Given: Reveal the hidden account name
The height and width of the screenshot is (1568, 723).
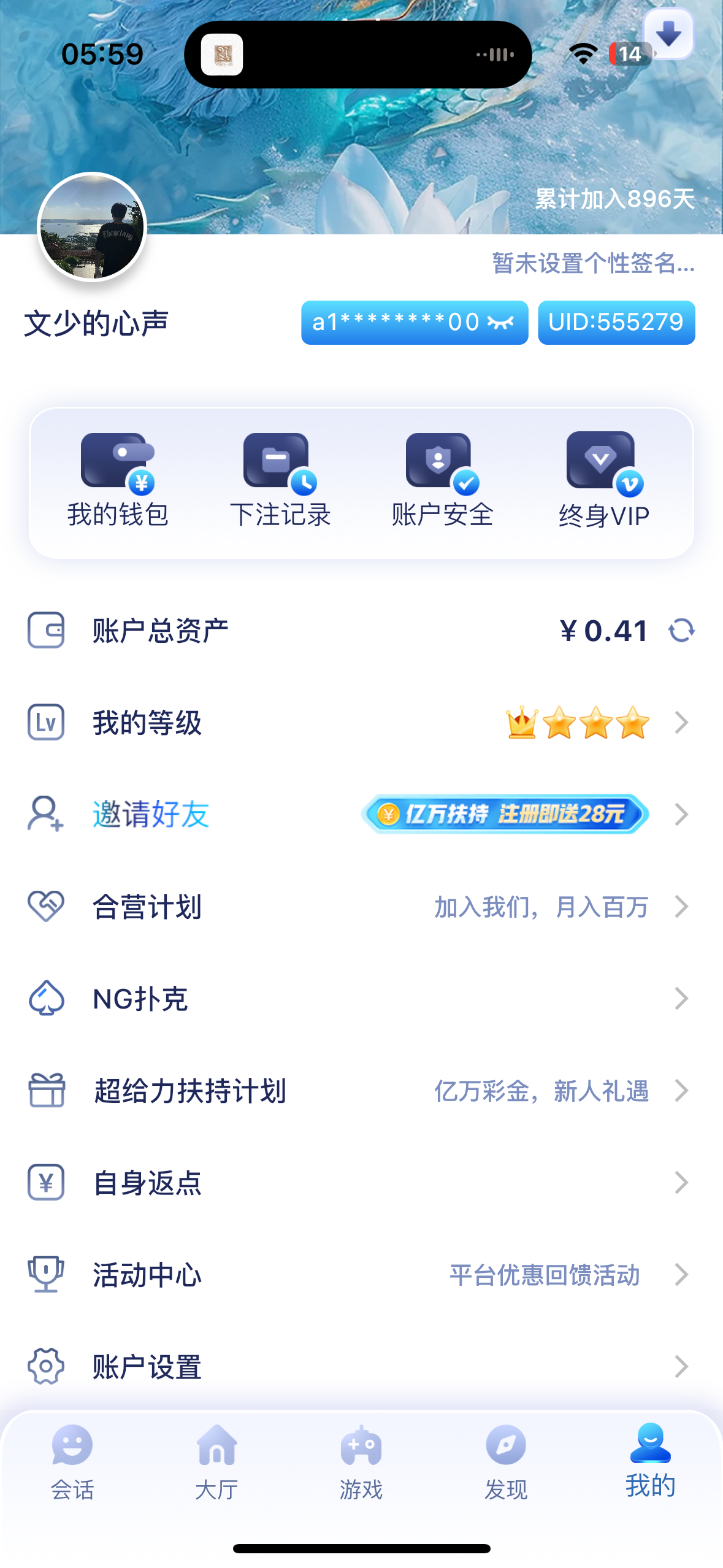Looking at the screenshot, I should pyautogui.click(x=500, y=323).
